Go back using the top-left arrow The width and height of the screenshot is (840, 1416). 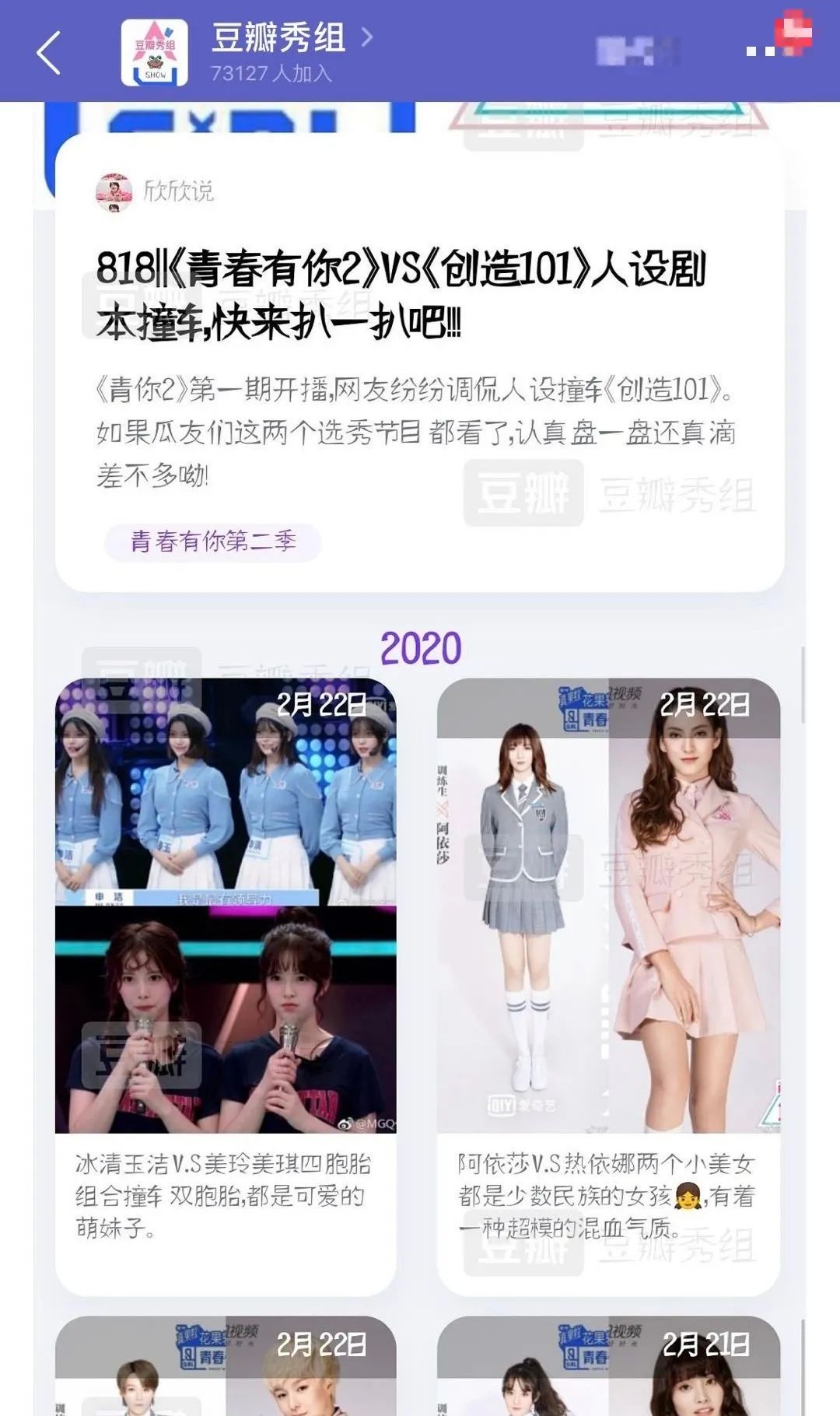(x=48, y=53)
